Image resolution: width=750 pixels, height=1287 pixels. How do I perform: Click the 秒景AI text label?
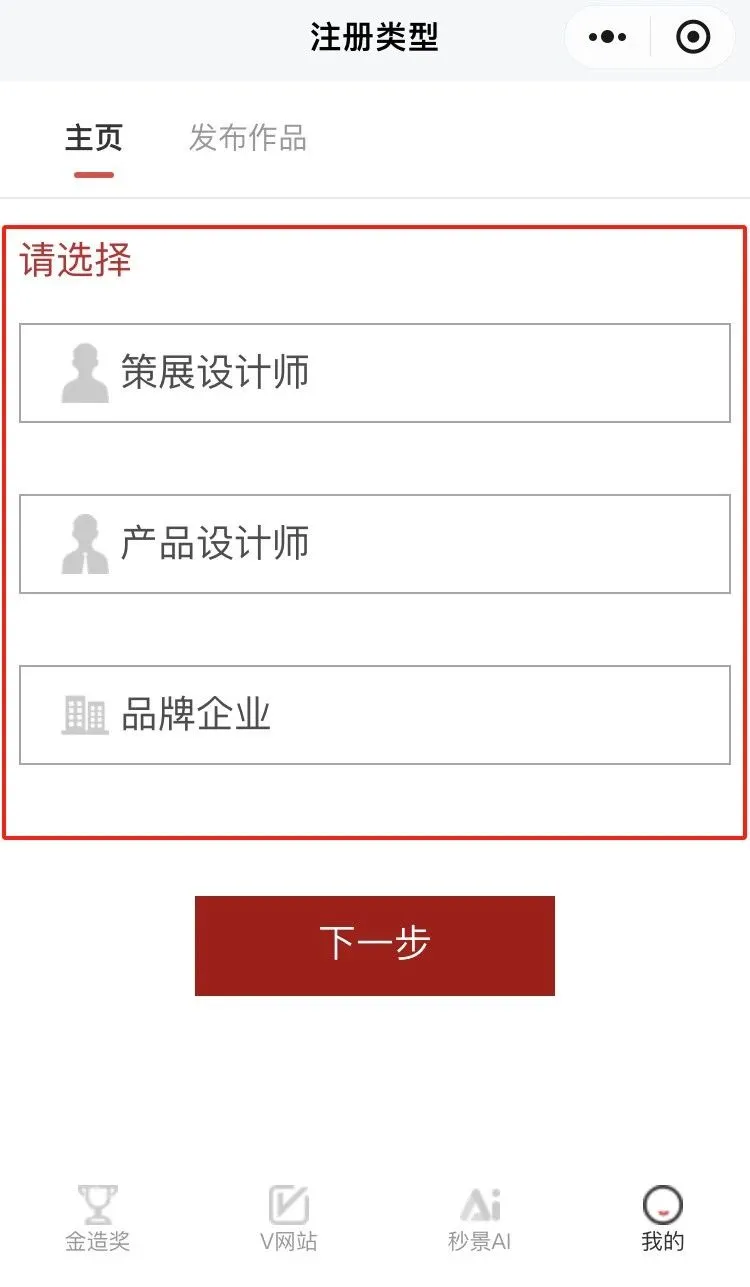point(478,1243)
